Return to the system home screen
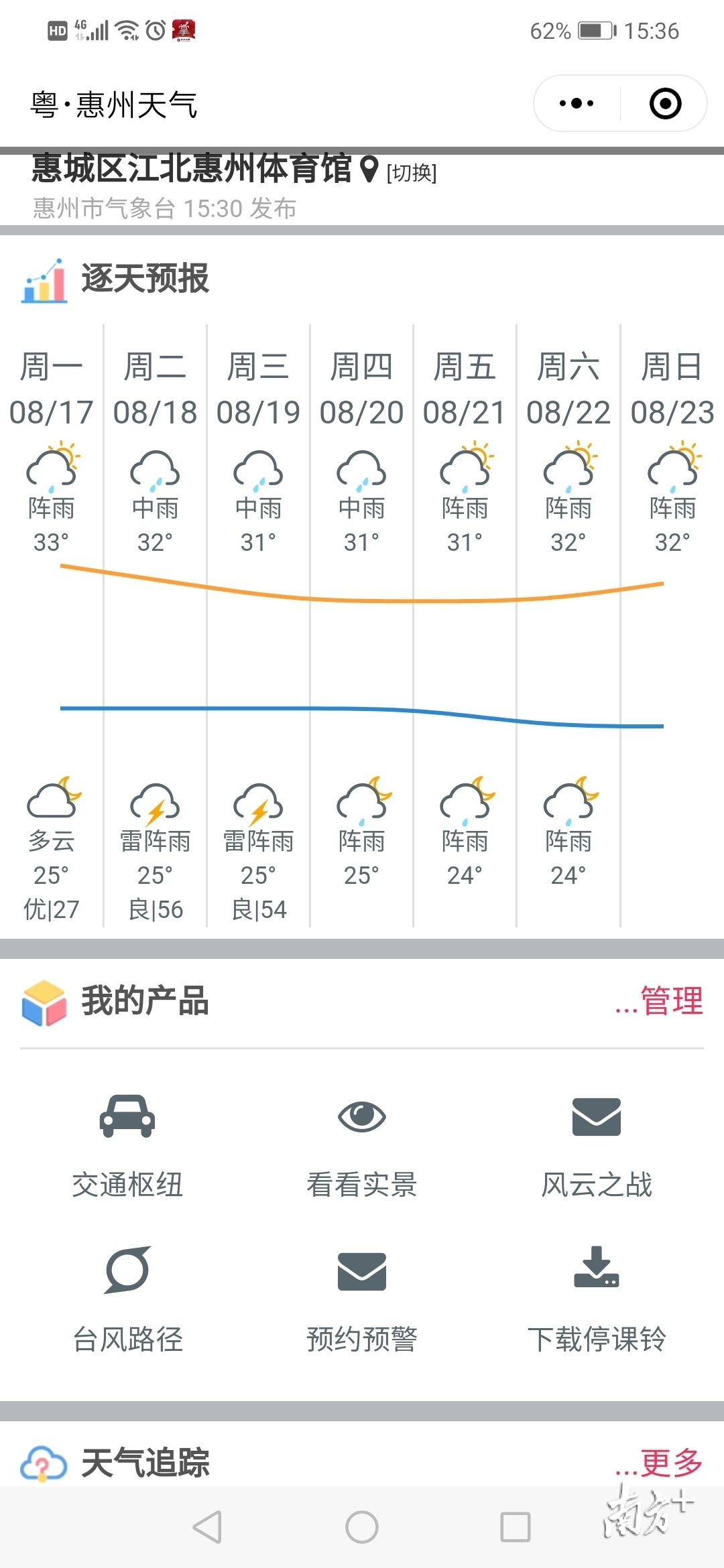The width and height of the screenshot is (724, 1568). click(x=362, y=1527)
